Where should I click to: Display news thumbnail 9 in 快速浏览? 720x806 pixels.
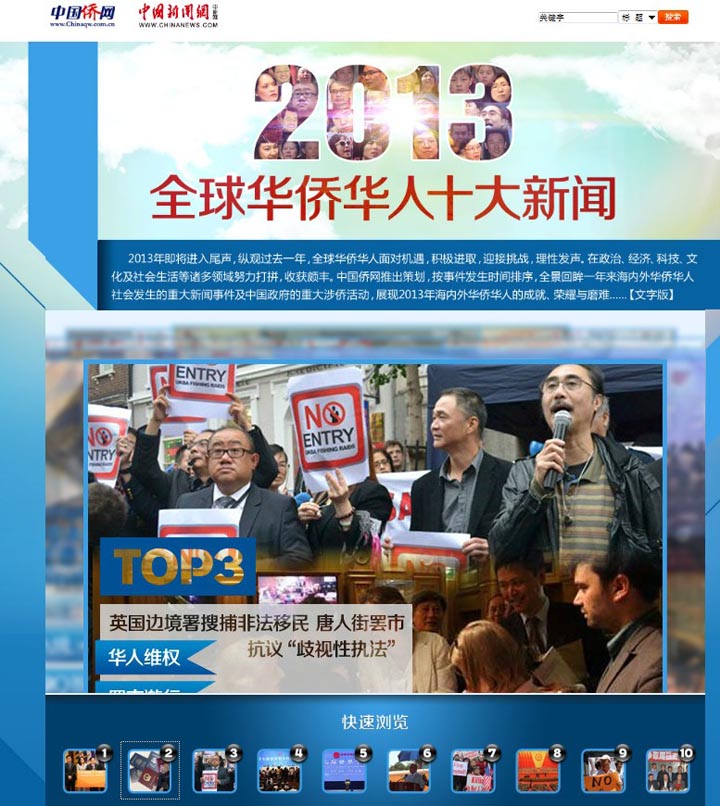pos(603,771)
